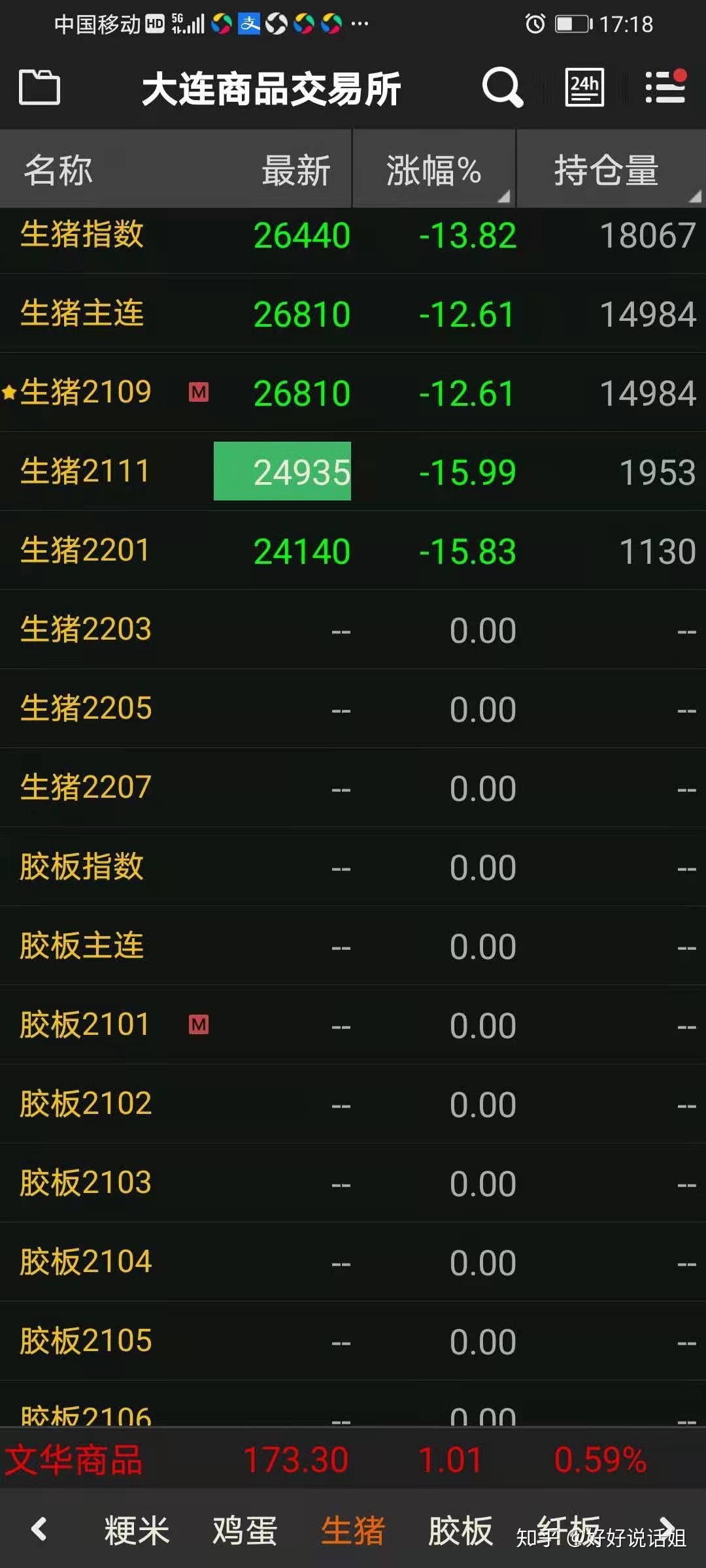Open the 生猪2201 contract row
The width and height of the screenshot is (706, 1568).
coord(353,551)
